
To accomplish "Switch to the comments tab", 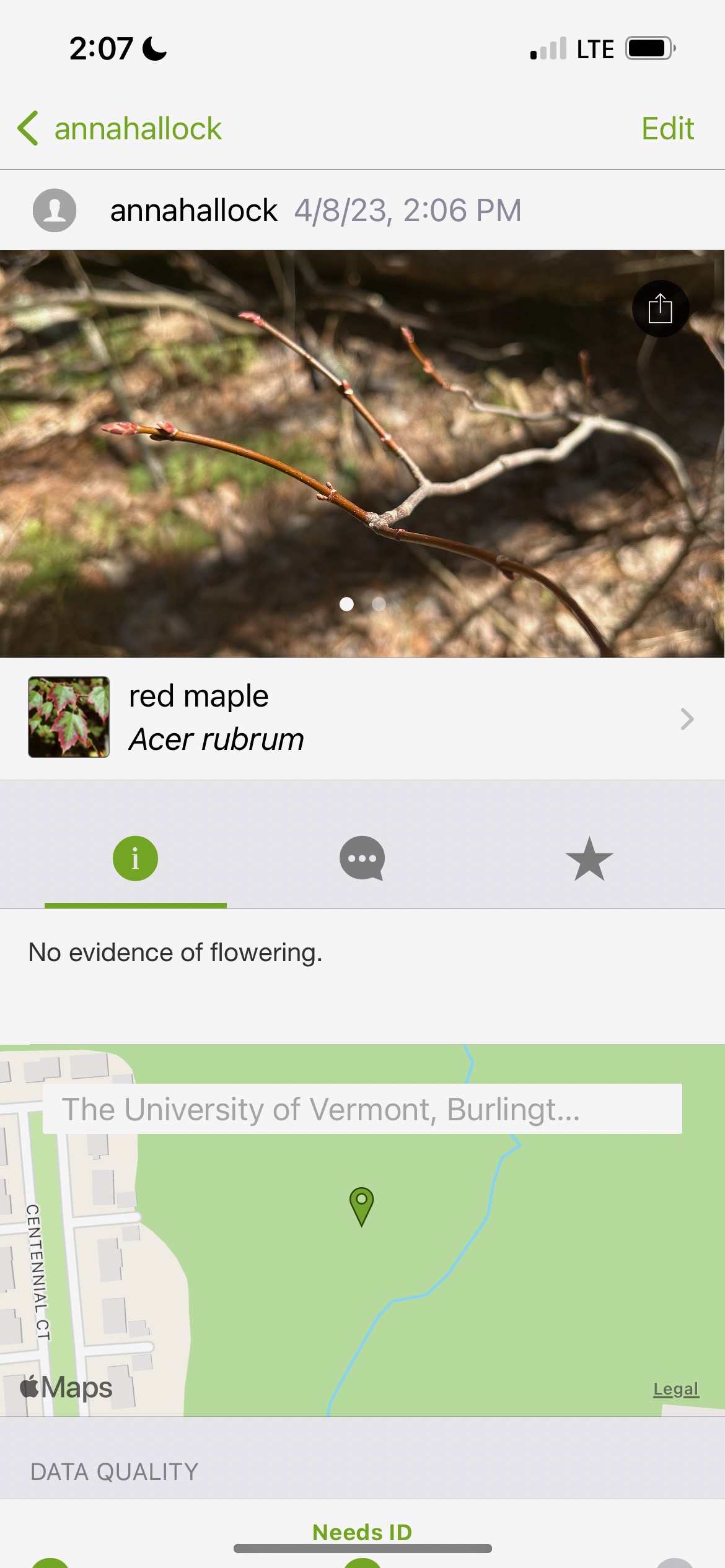I will tap(362, 858).
